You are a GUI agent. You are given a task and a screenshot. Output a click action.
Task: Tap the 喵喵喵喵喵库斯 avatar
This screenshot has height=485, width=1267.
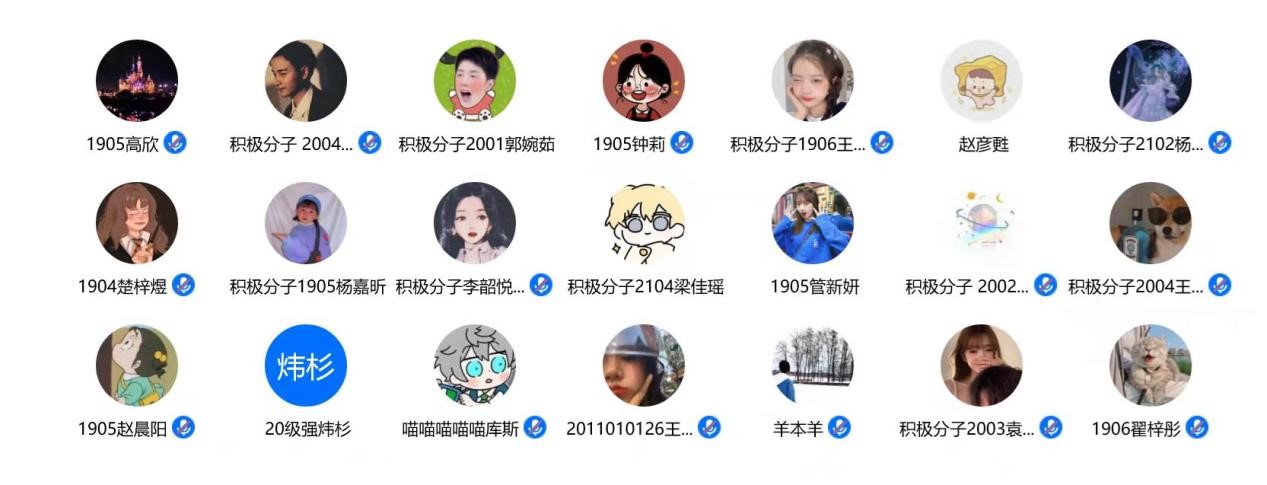[475, 365]
